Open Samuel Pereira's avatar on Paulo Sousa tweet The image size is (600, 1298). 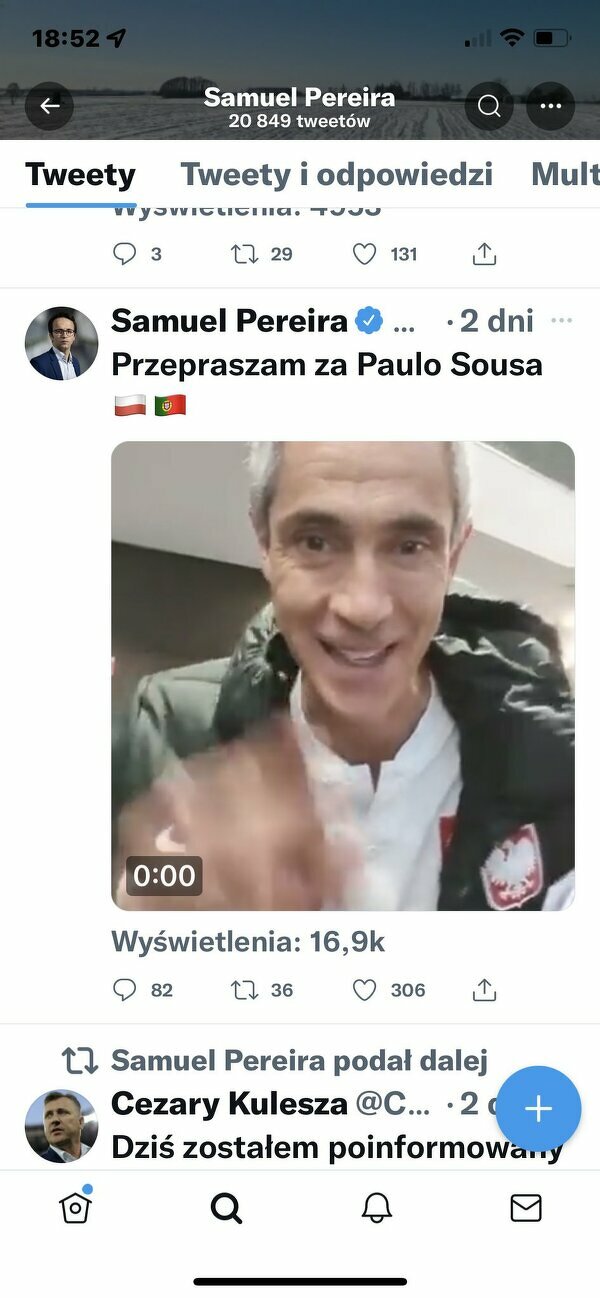click(x=61, y=343)
